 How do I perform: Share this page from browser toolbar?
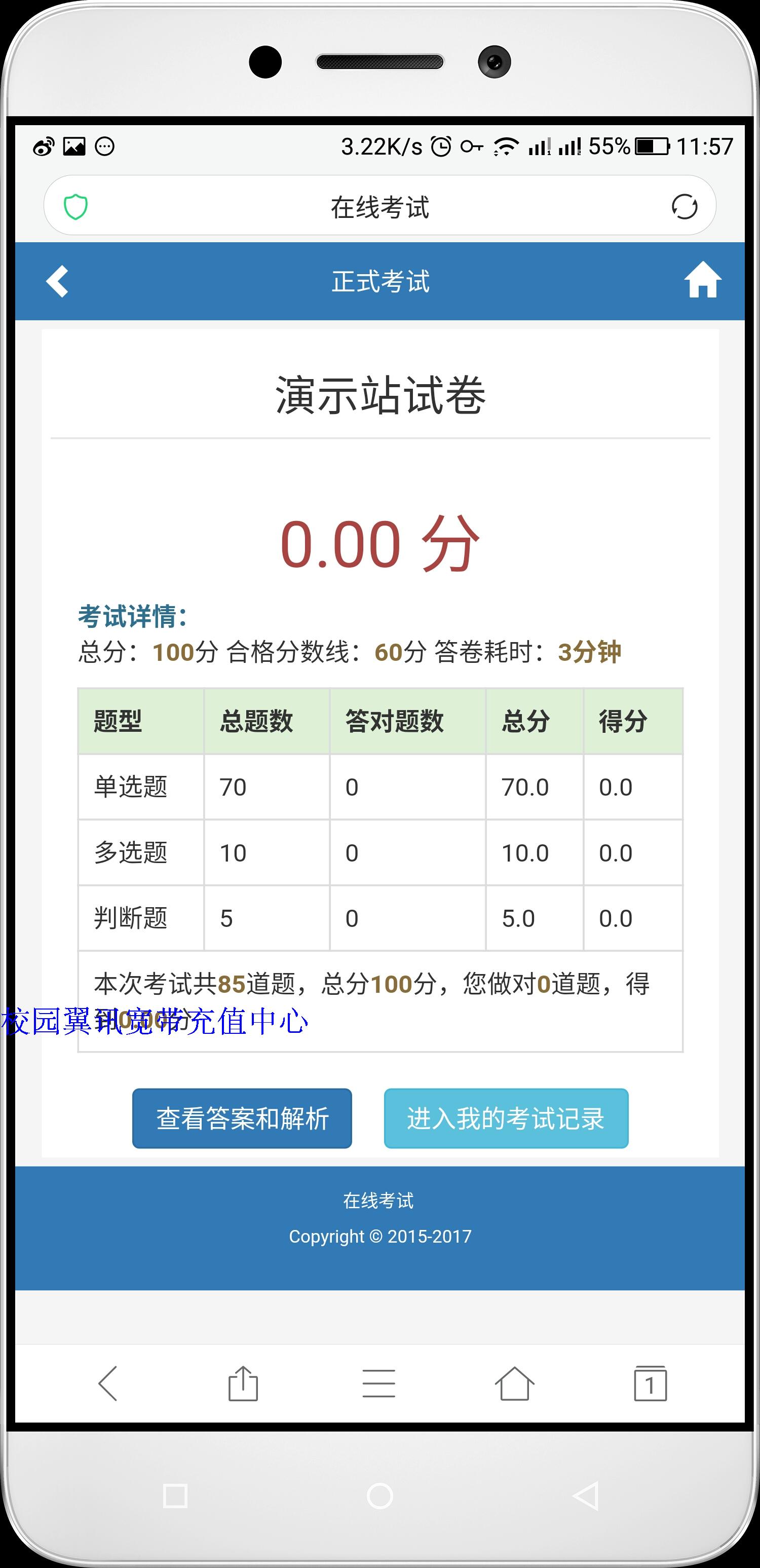[x=243, y=1384]
